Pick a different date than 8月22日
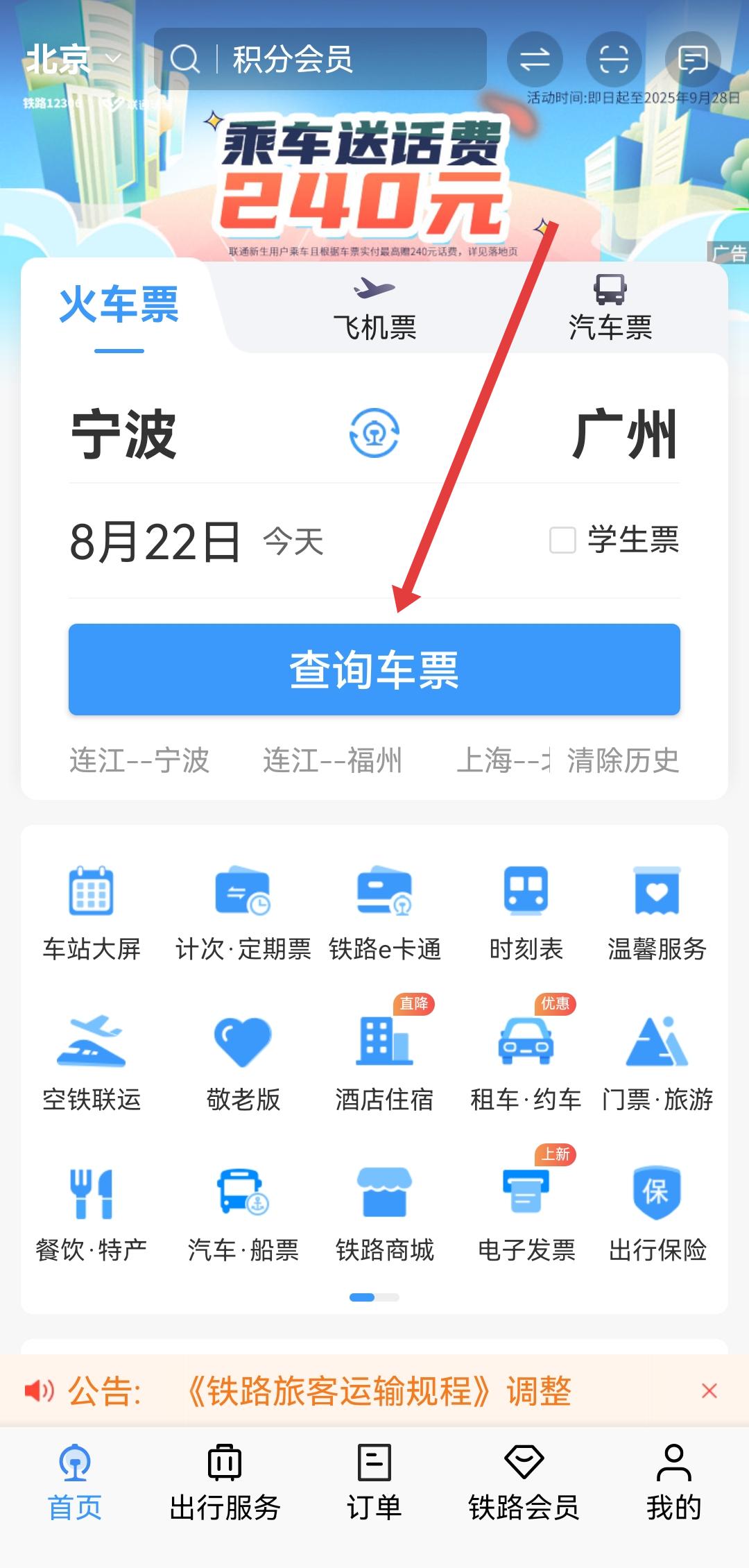The image size is (749, 1568). [156, 542]
